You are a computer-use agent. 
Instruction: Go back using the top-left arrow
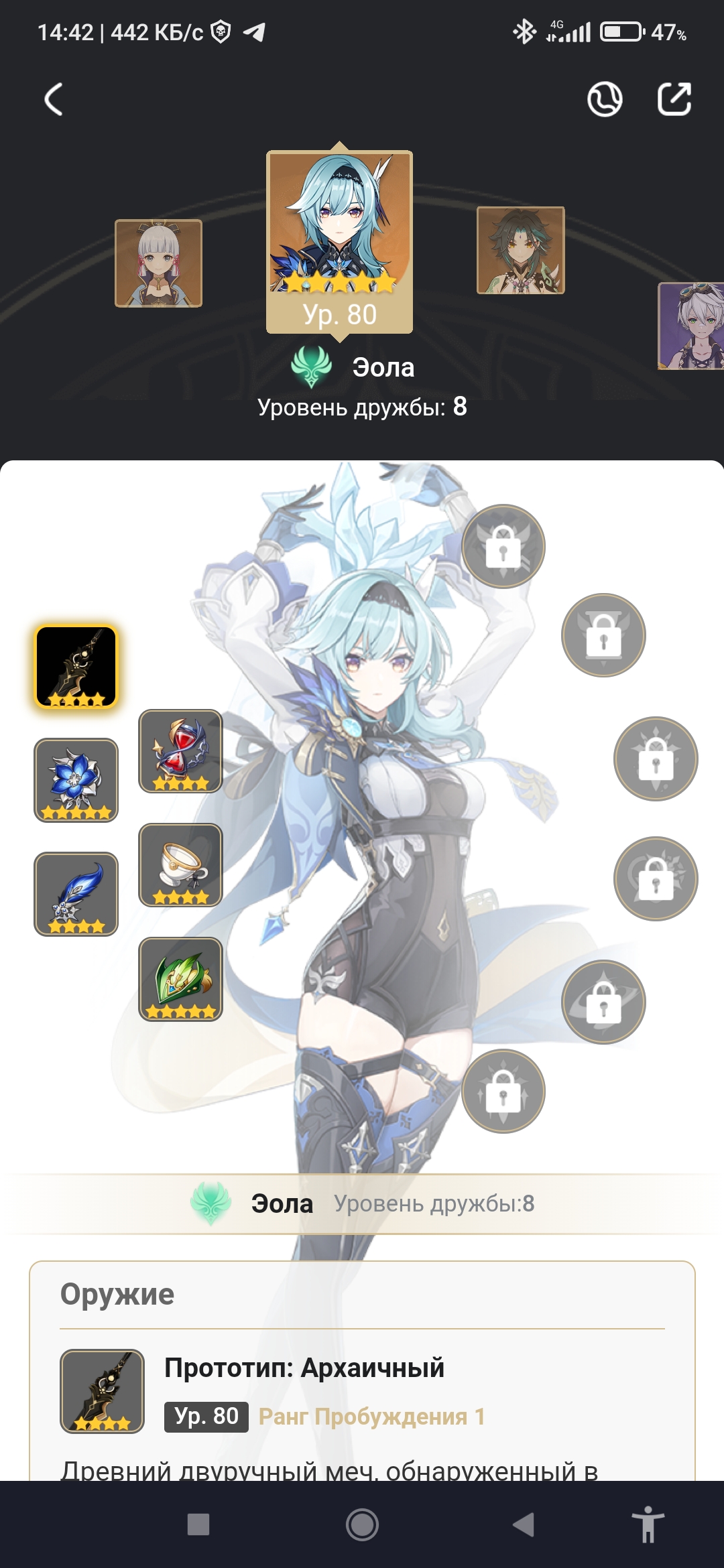(54, 99)
